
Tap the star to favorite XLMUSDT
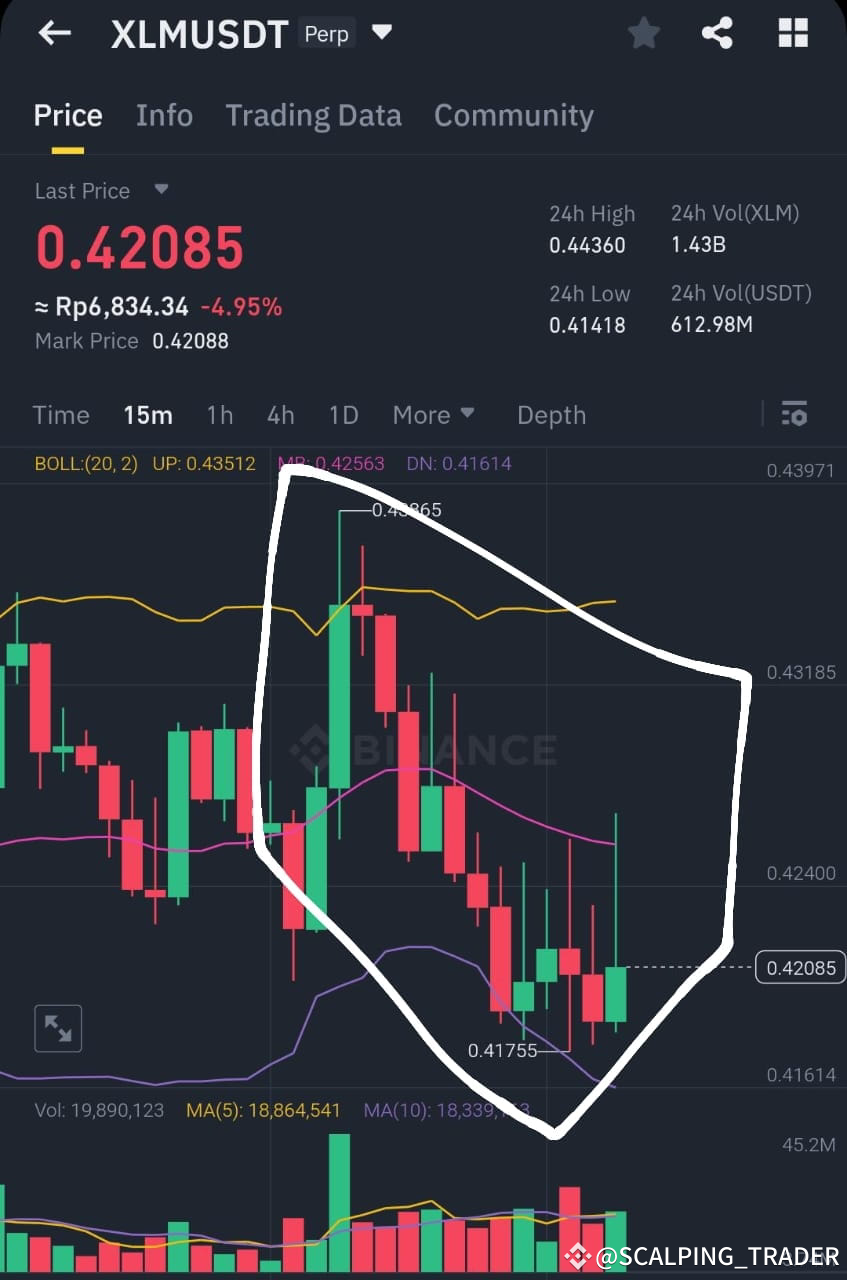(644, 33)
